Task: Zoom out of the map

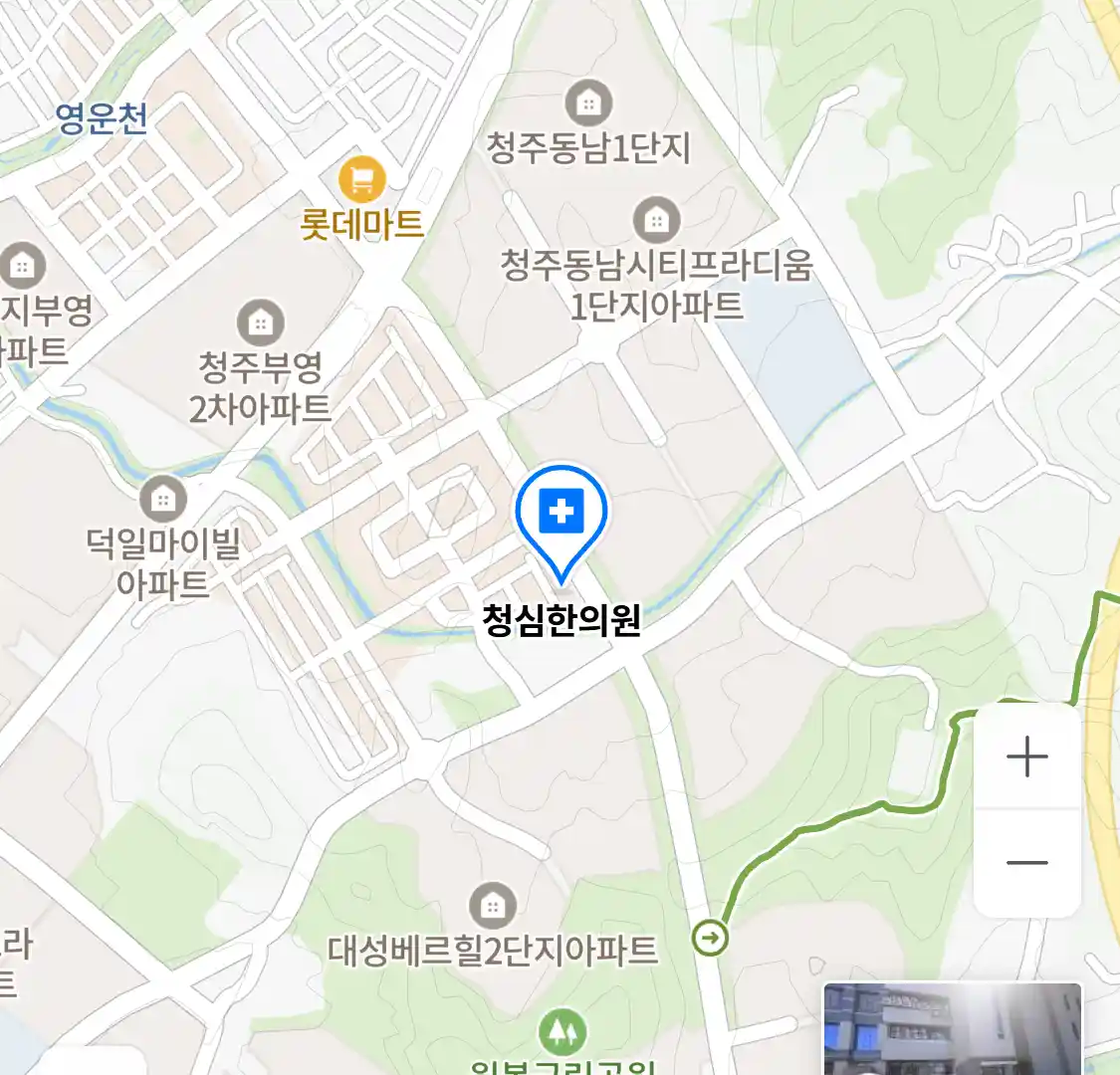Action: 1026,863
